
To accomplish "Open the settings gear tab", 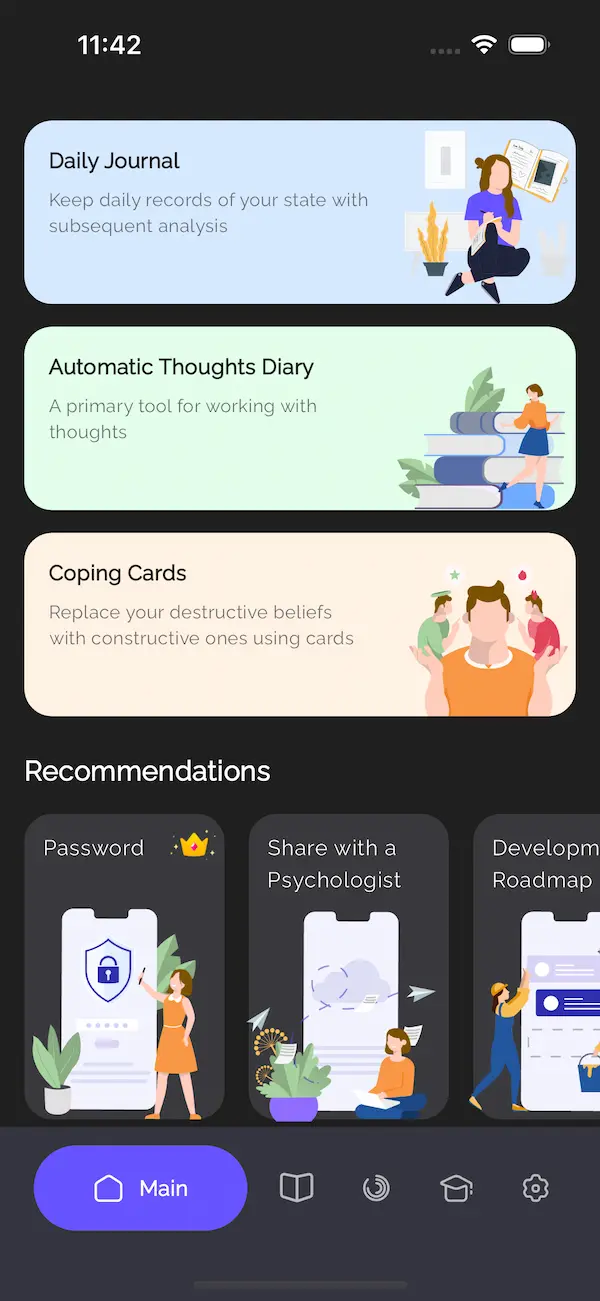I will [x=536, y=1188].
